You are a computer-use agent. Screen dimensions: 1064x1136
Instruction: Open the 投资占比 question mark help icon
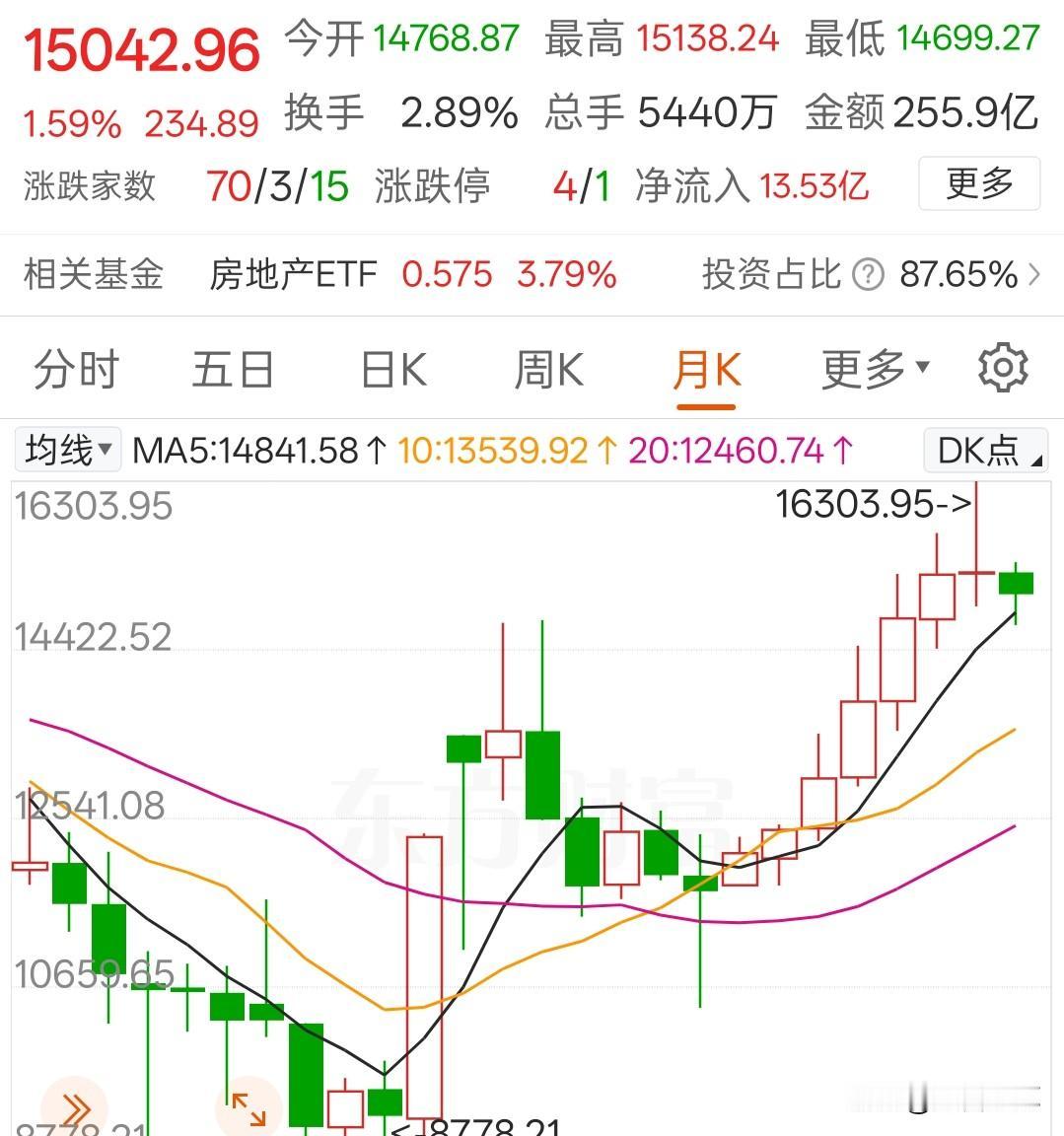point(868,276)
